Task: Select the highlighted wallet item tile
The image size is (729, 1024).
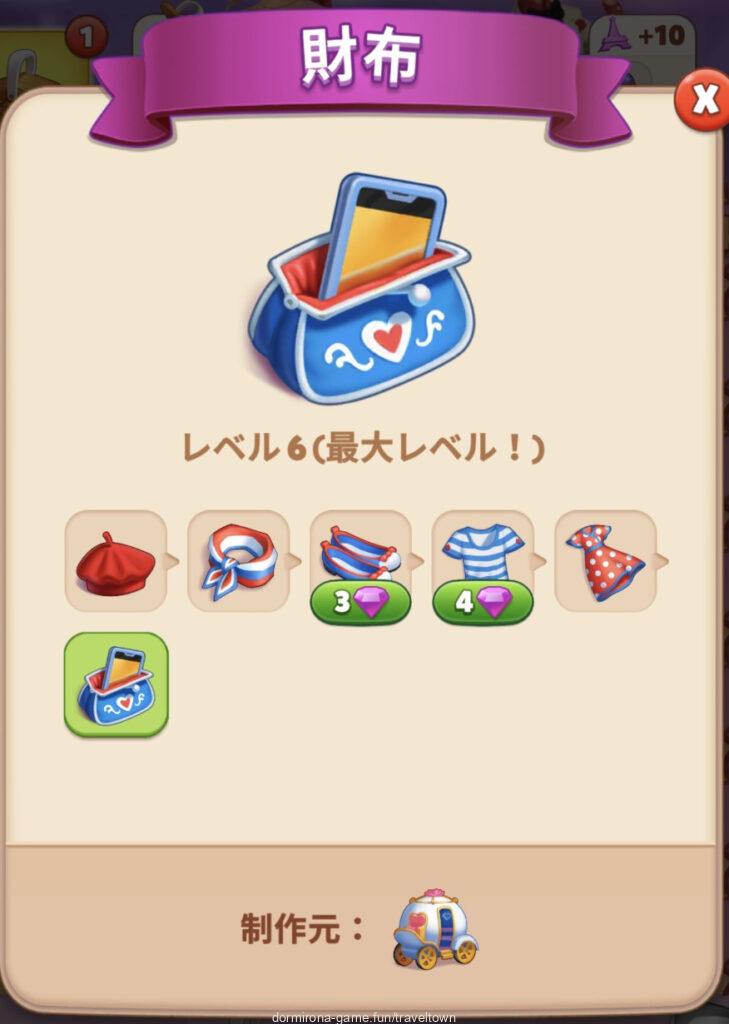Action: (116, 685)
